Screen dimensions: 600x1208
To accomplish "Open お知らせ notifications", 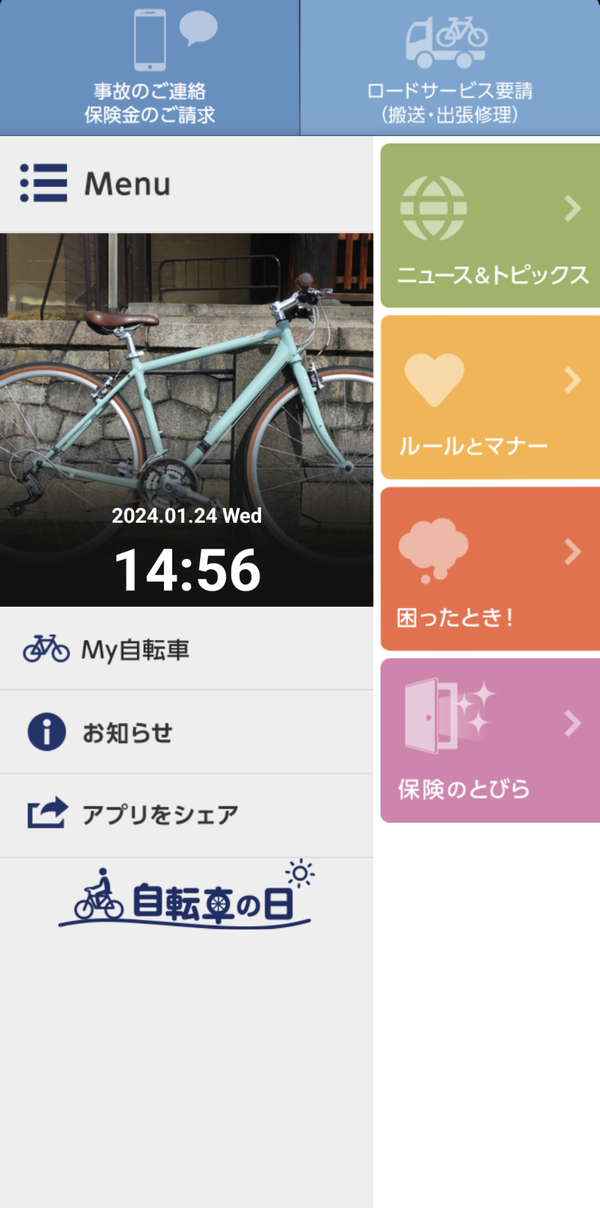I will 186,732.
